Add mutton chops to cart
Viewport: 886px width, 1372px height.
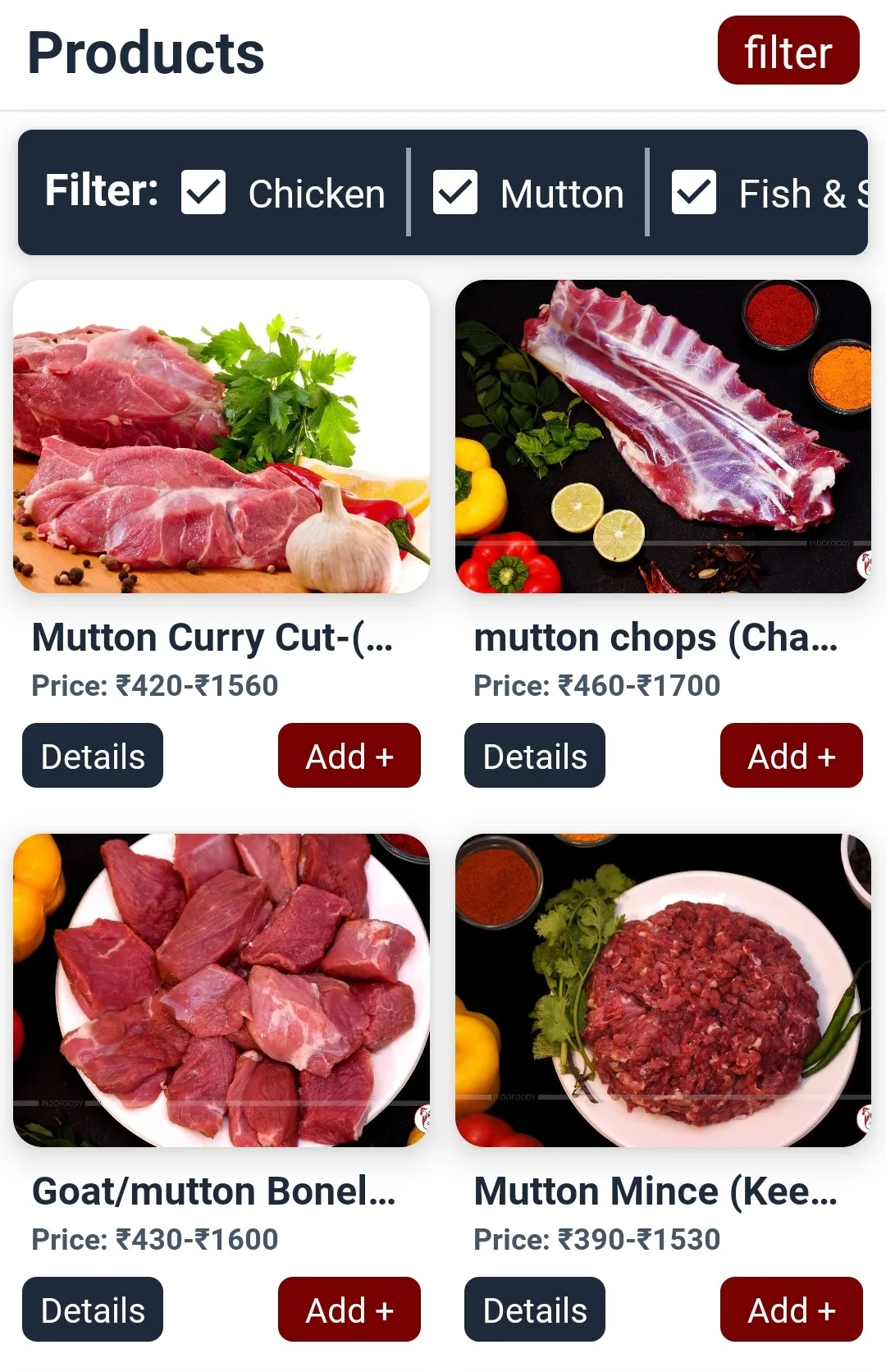pos(791,755)
